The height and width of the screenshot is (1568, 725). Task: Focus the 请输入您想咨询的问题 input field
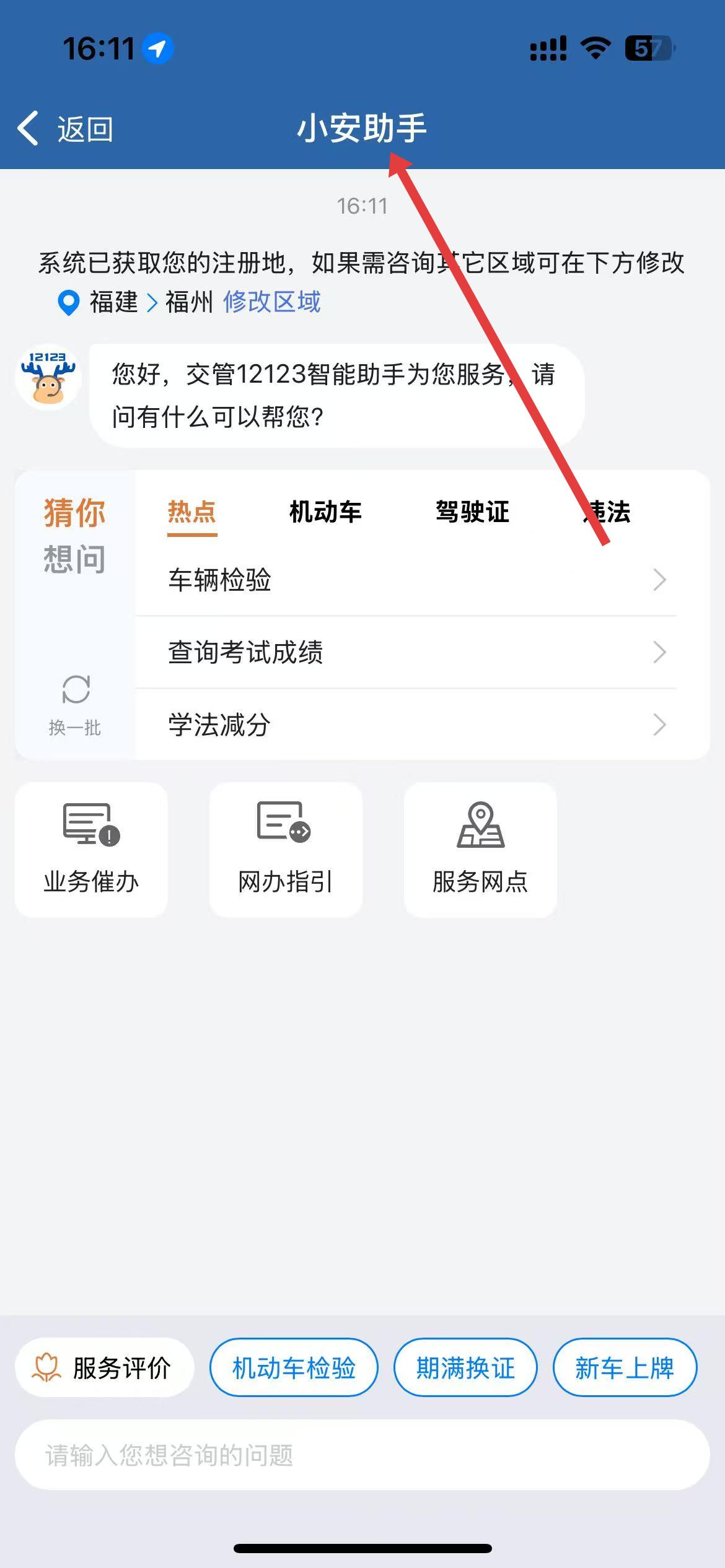362,1455
